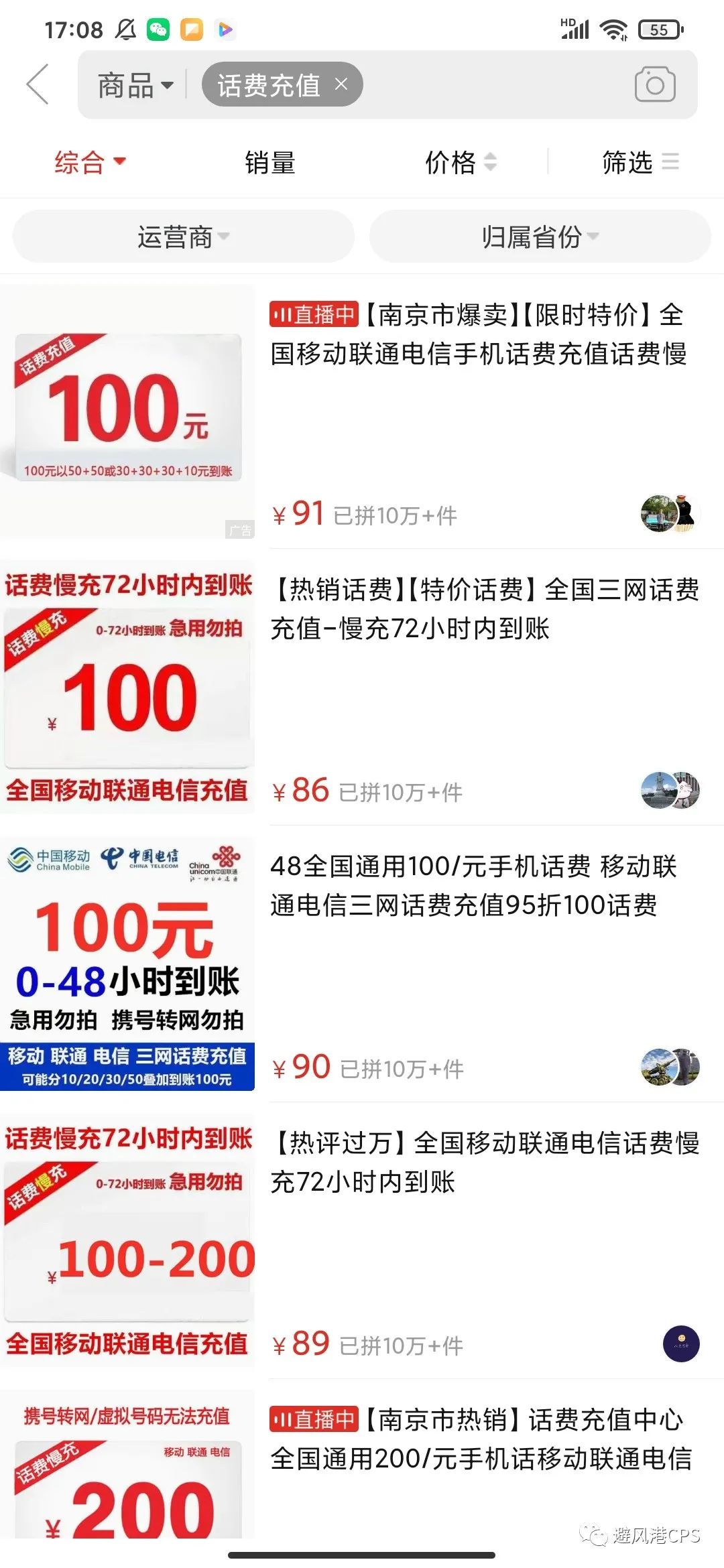Open the 商品 category dropdown

(133, 84)
